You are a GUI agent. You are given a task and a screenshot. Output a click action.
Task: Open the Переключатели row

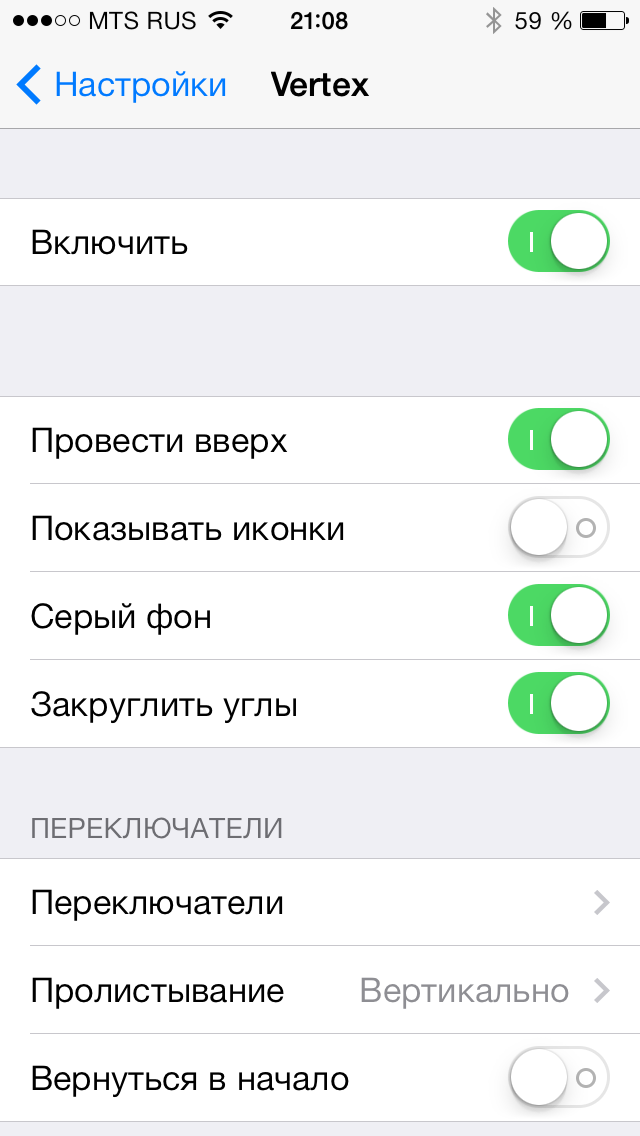[320, 903]
